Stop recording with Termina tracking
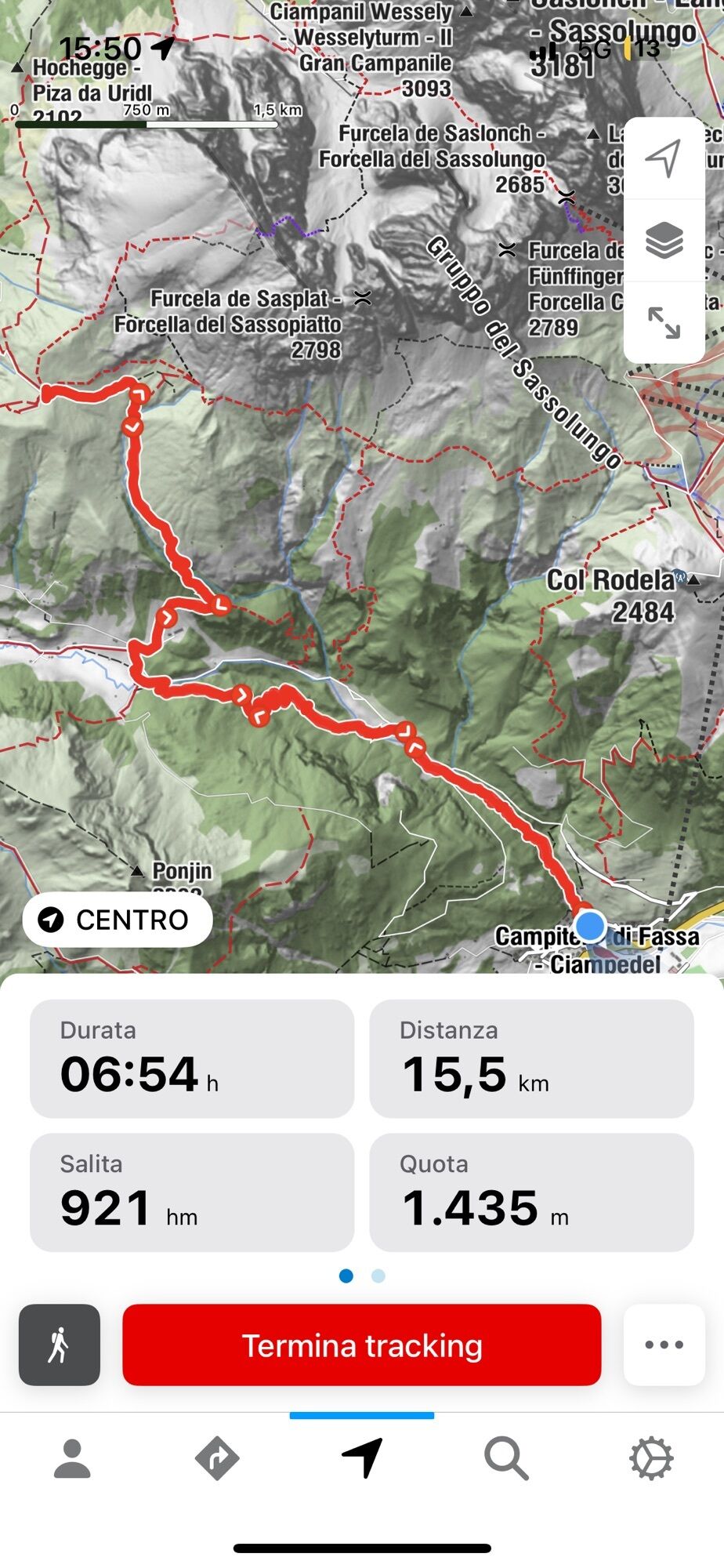Viewport: 724px width, 1568px height. tap(362, 1345)
